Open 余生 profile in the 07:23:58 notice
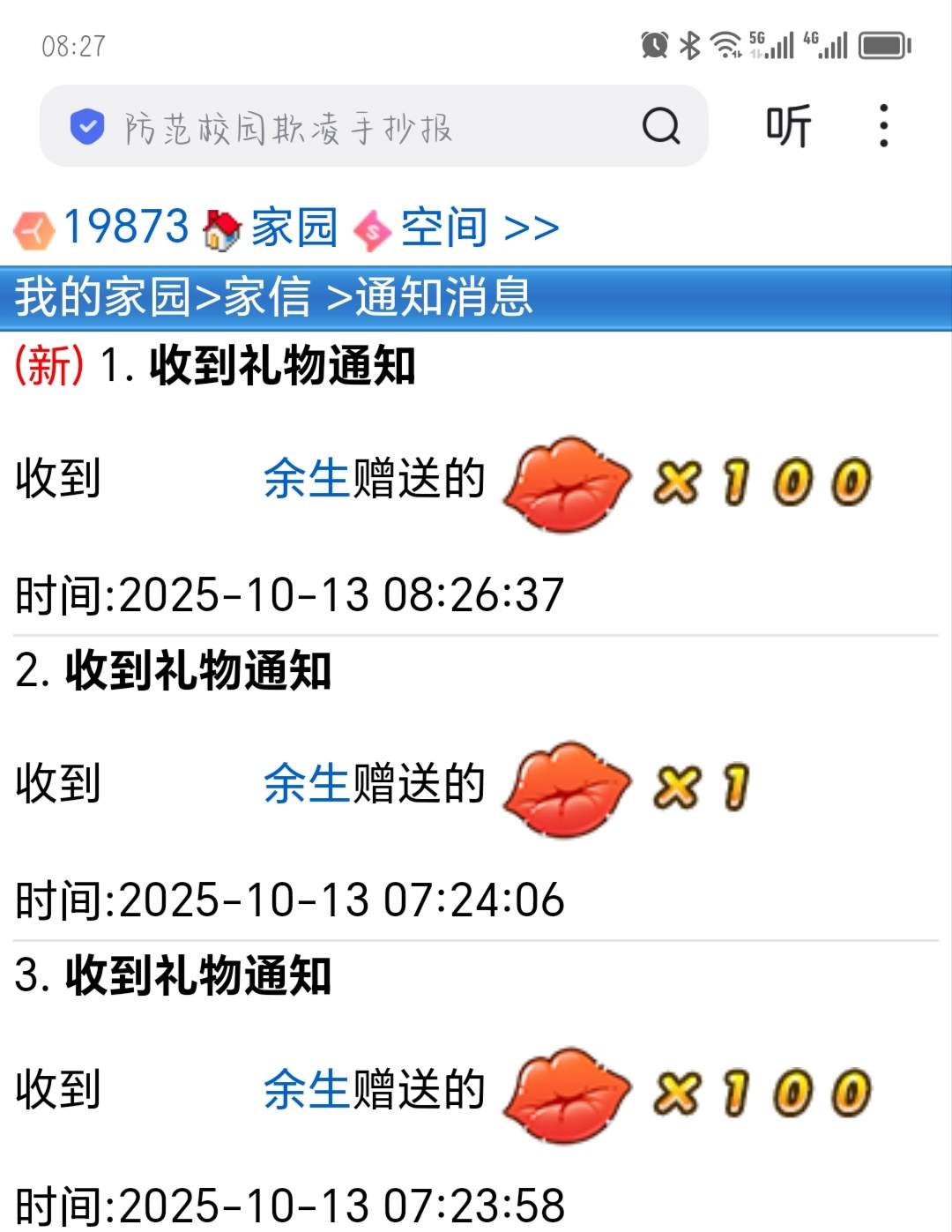 (x=307, y=1090)
